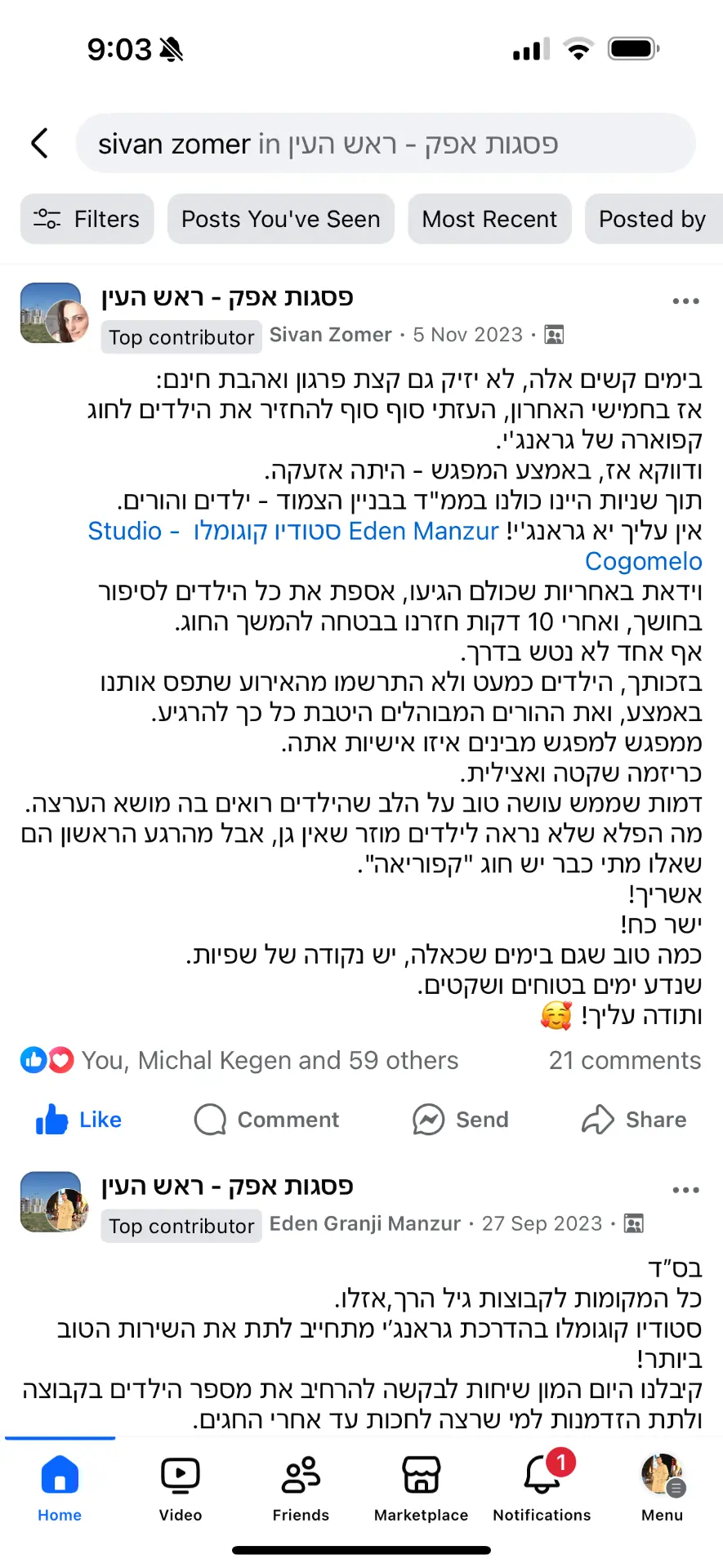The image size is (723, 1568).
Task: Share Sivan Zomer's post
Action: point(634,1120)
